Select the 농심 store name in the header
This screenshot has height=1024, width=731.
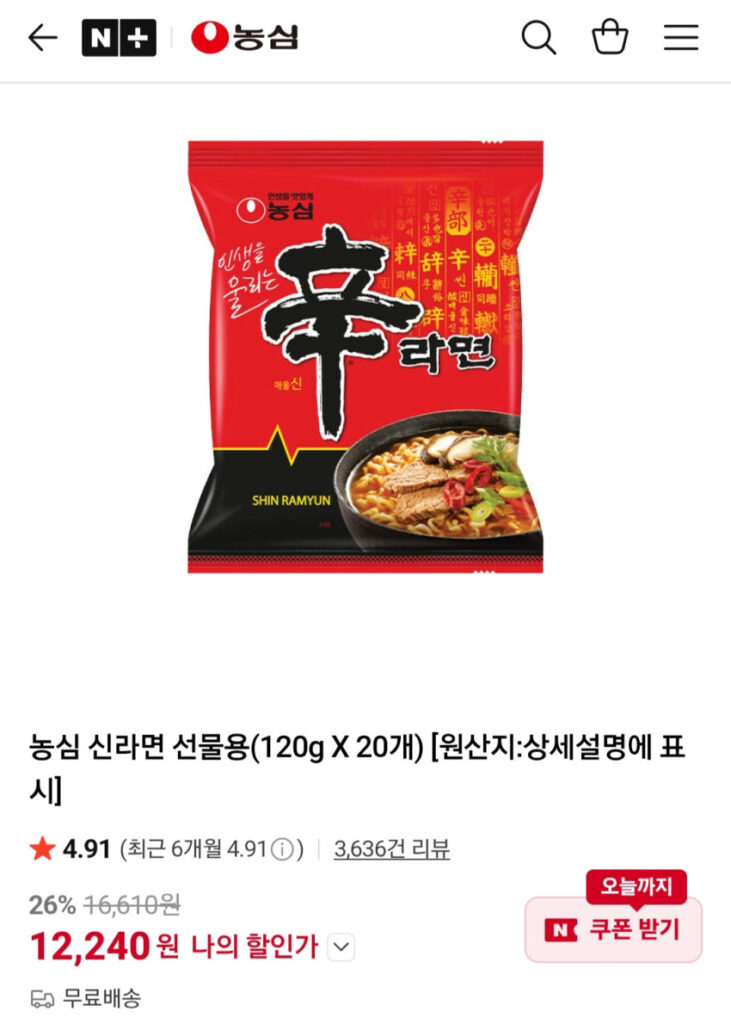[264, 38]
